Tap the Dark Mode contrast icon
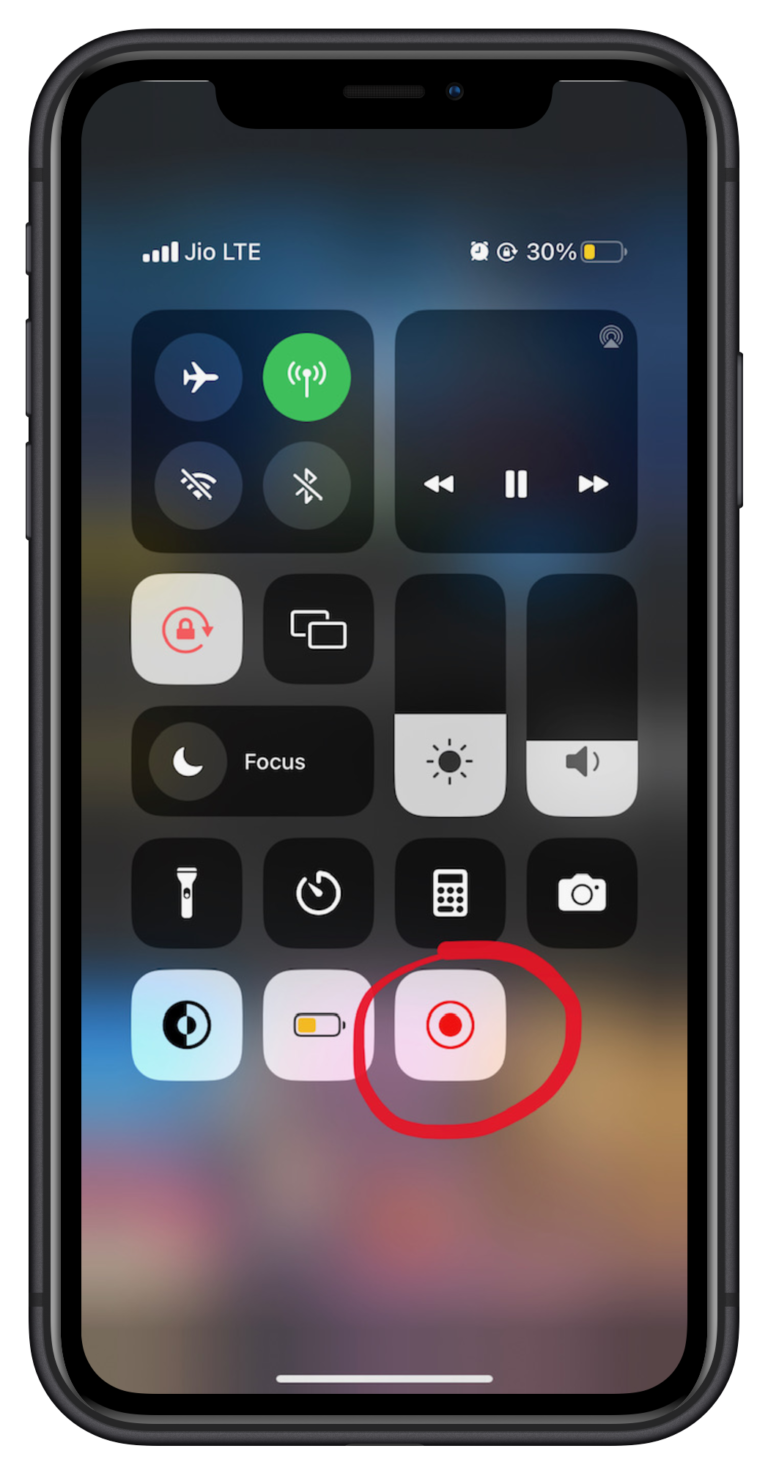Viewport: 768px width, 1484px height. [187, 1025]
